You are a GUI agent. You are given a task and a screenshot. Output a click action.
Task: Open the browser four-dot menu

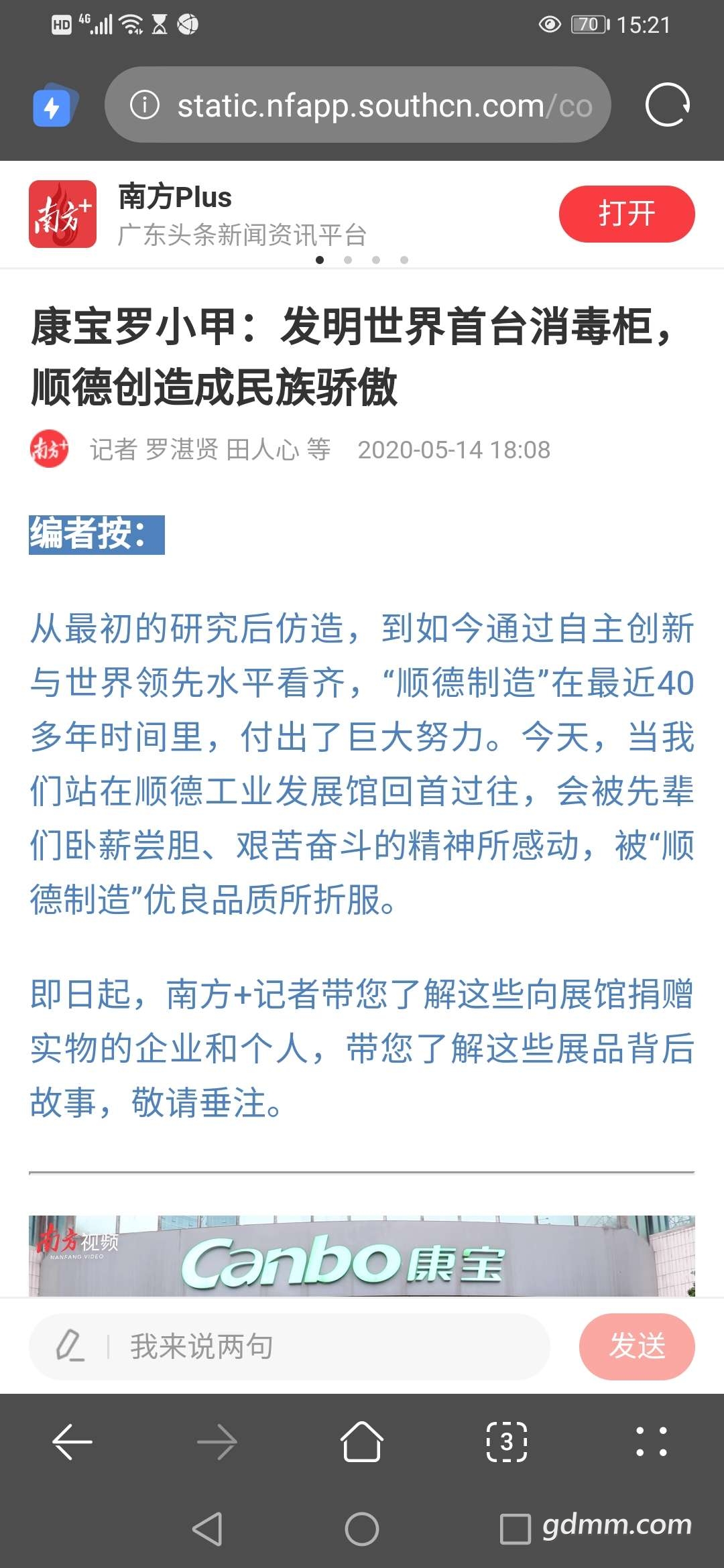point(652,1441)
